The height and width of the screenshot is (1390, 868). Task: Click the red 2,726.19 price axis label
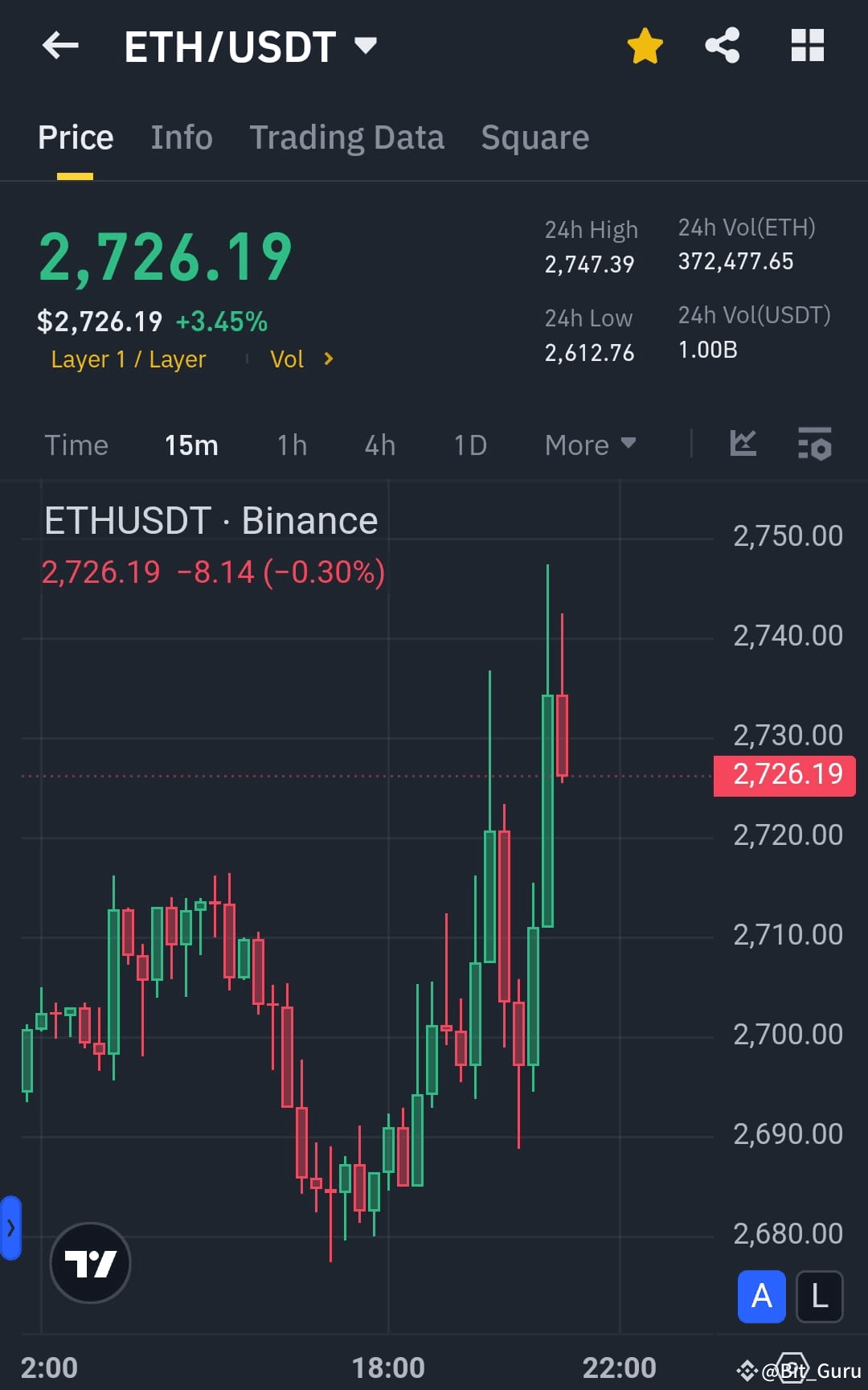click(784, 774)
